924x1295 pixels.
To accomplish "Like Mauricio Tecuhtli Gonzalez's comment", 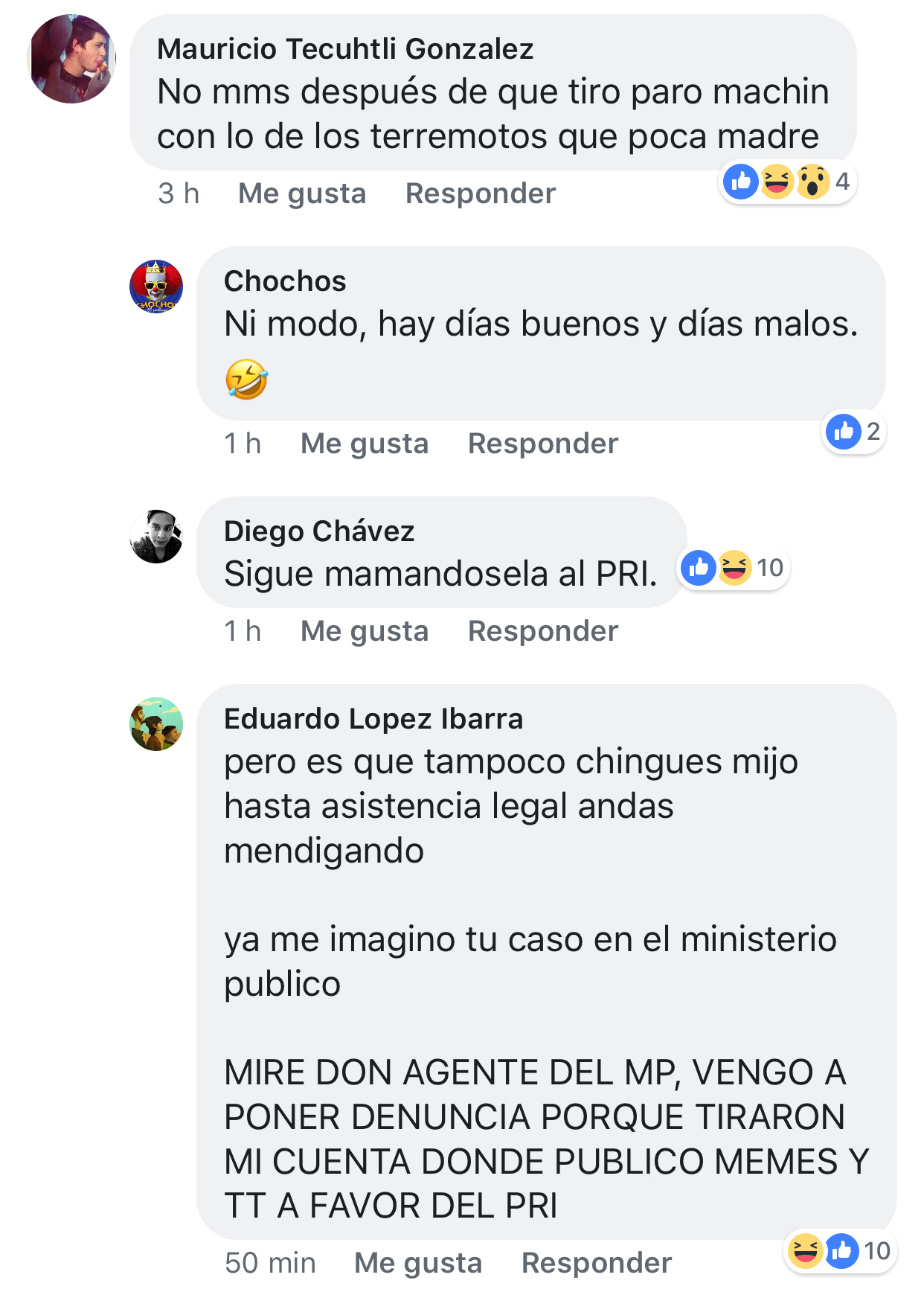I will (301, 194).
